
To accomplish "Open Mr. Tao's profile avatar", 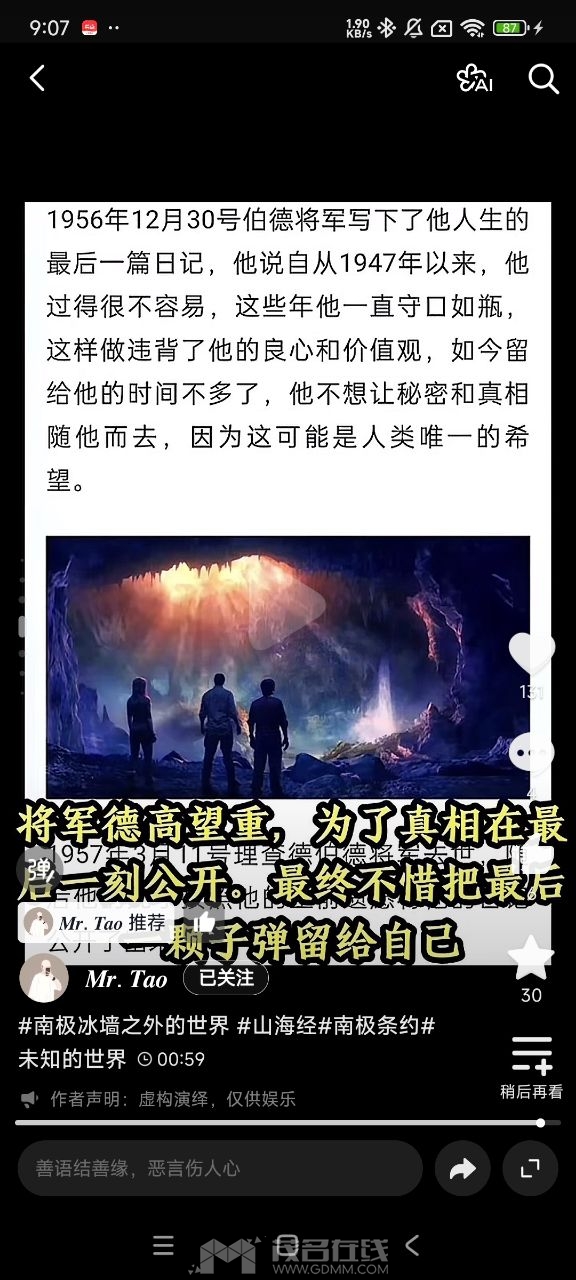I will tap(44, 978).
